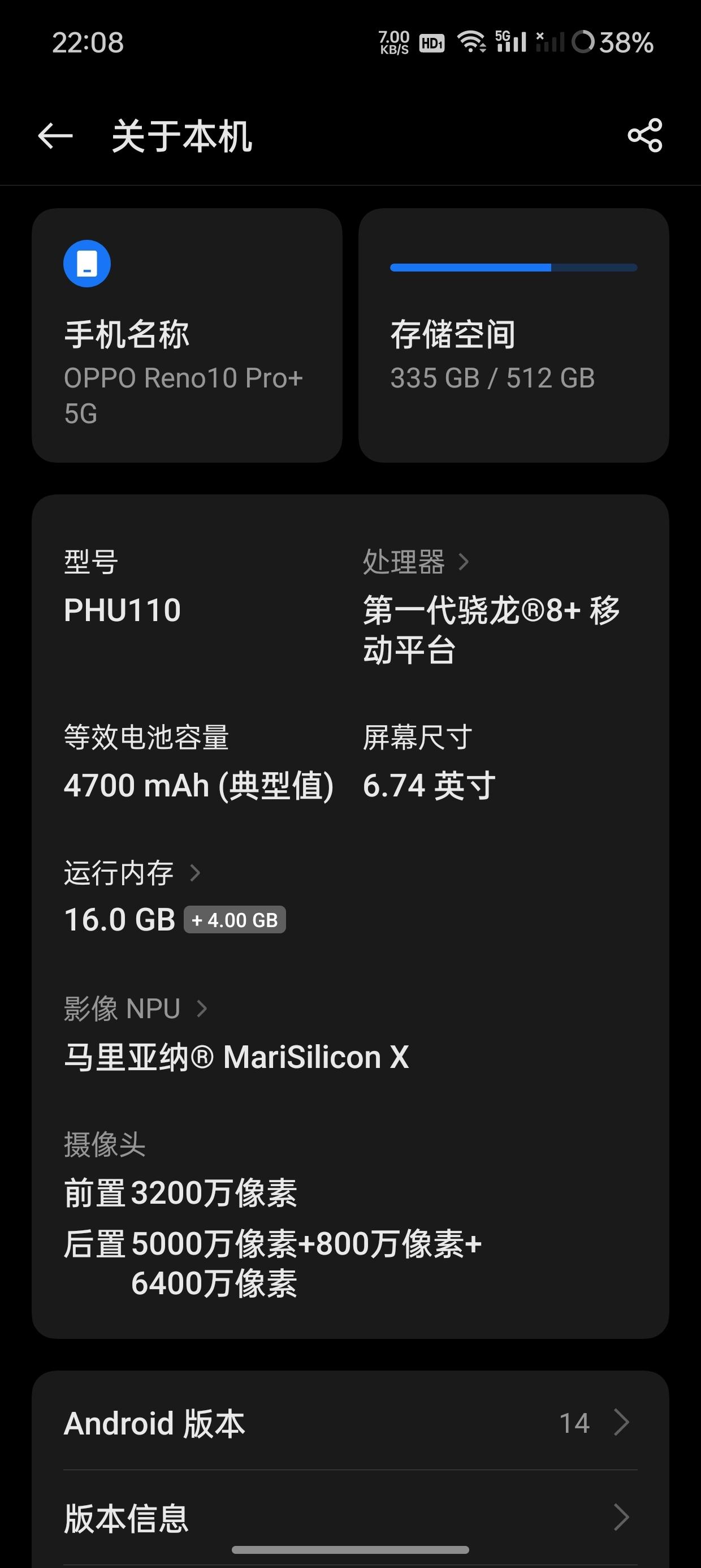Open the Android 版本 row
Screen dimensions: 701x1568
pos(350,1423)
